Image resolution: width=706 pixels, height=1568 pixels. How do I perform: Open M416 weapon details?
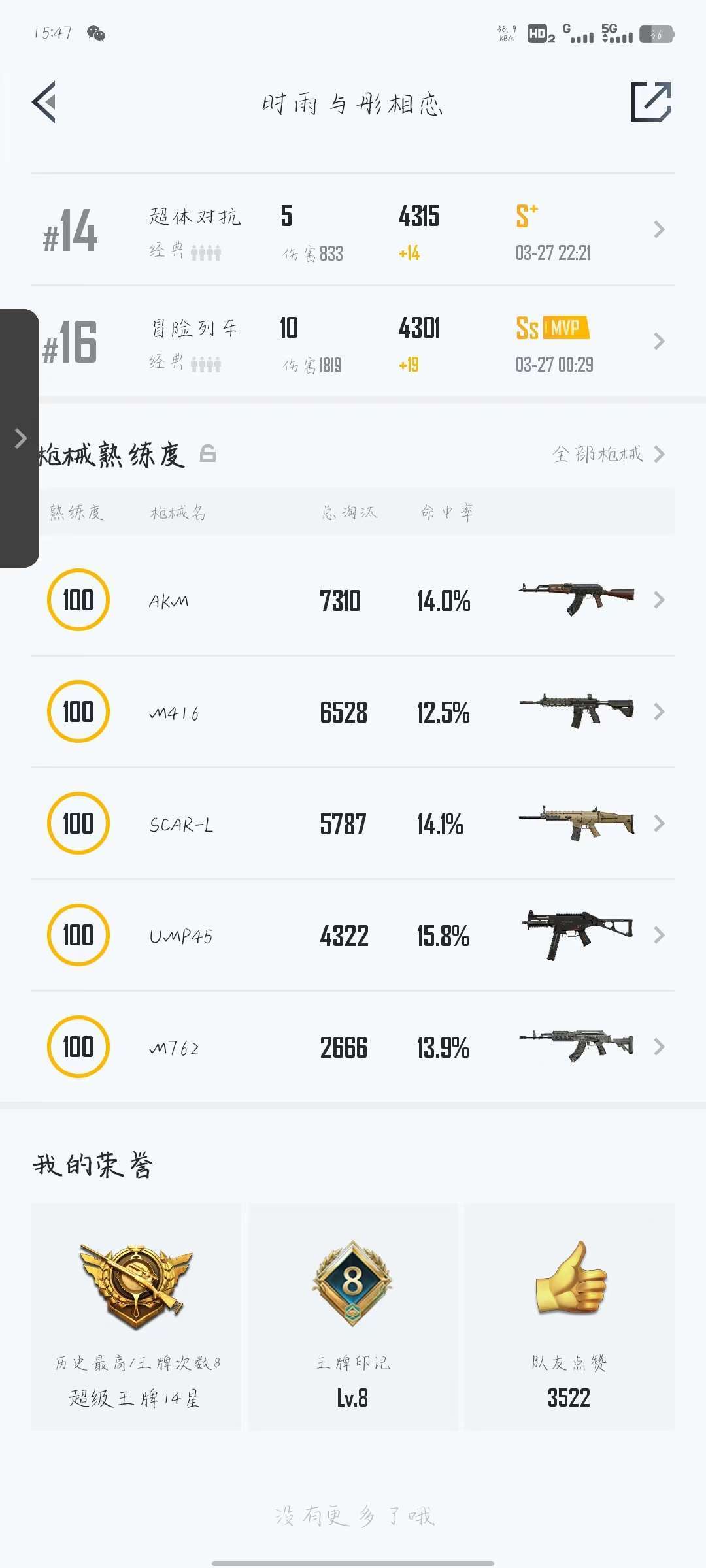click(353, 712)
